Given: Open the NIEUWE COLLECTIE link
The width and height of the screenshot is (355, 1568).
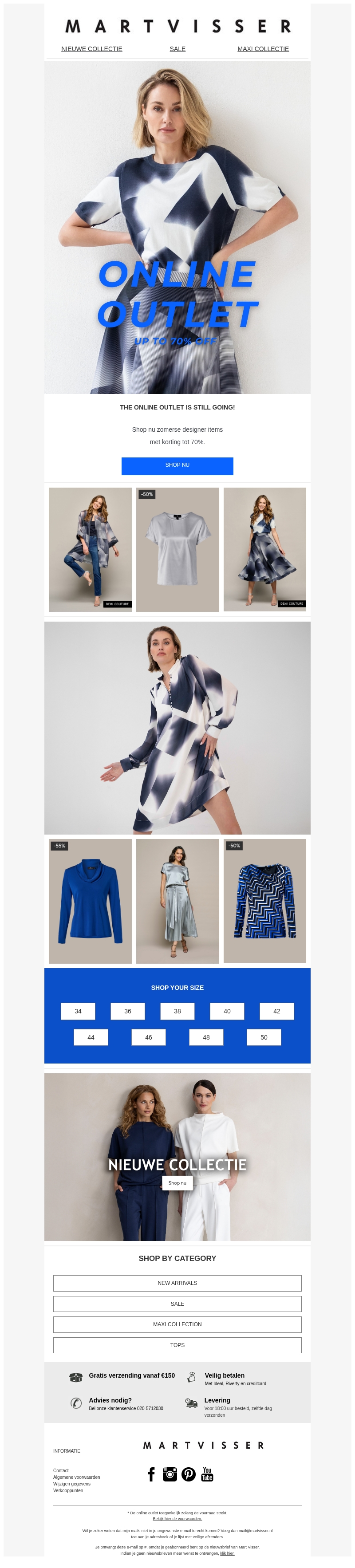Looking at the screenshot, I should pyautogui.click(x=91, y=49).
